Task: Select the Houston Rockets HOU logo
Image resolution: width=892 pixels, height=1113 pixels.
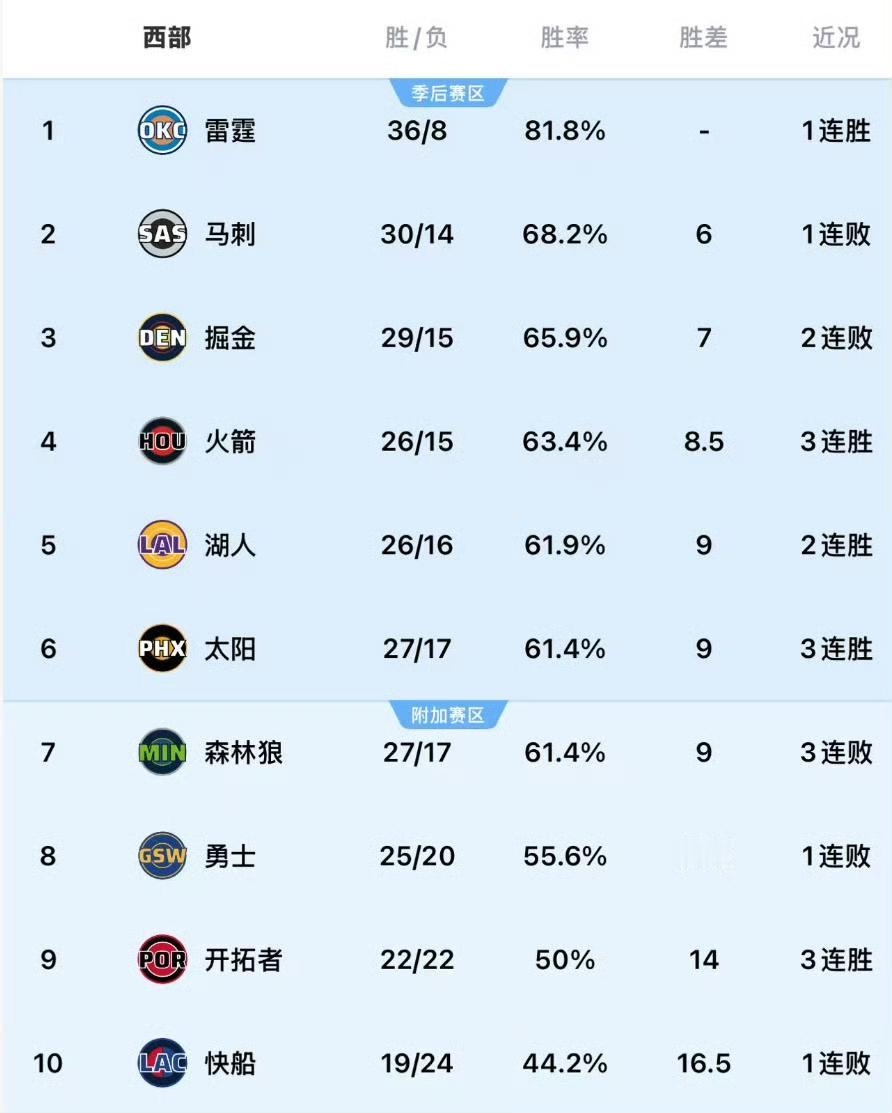Action: pyautogui.click(x=159, y=442)
